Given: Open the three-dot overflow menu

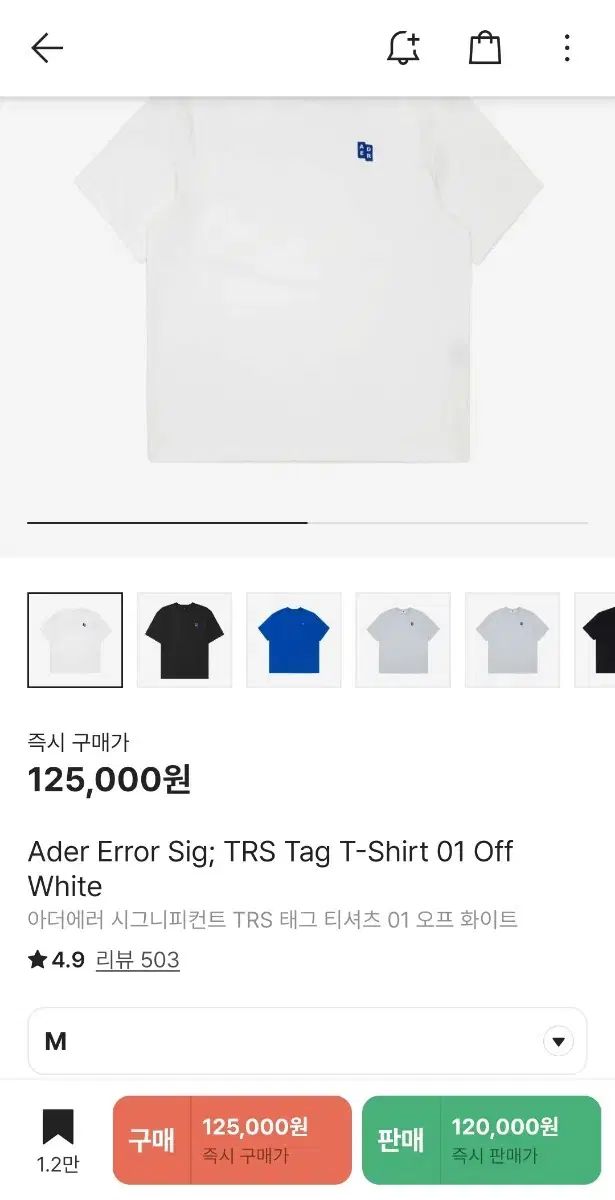Looking at the screenshot, I should click(567, 48).
